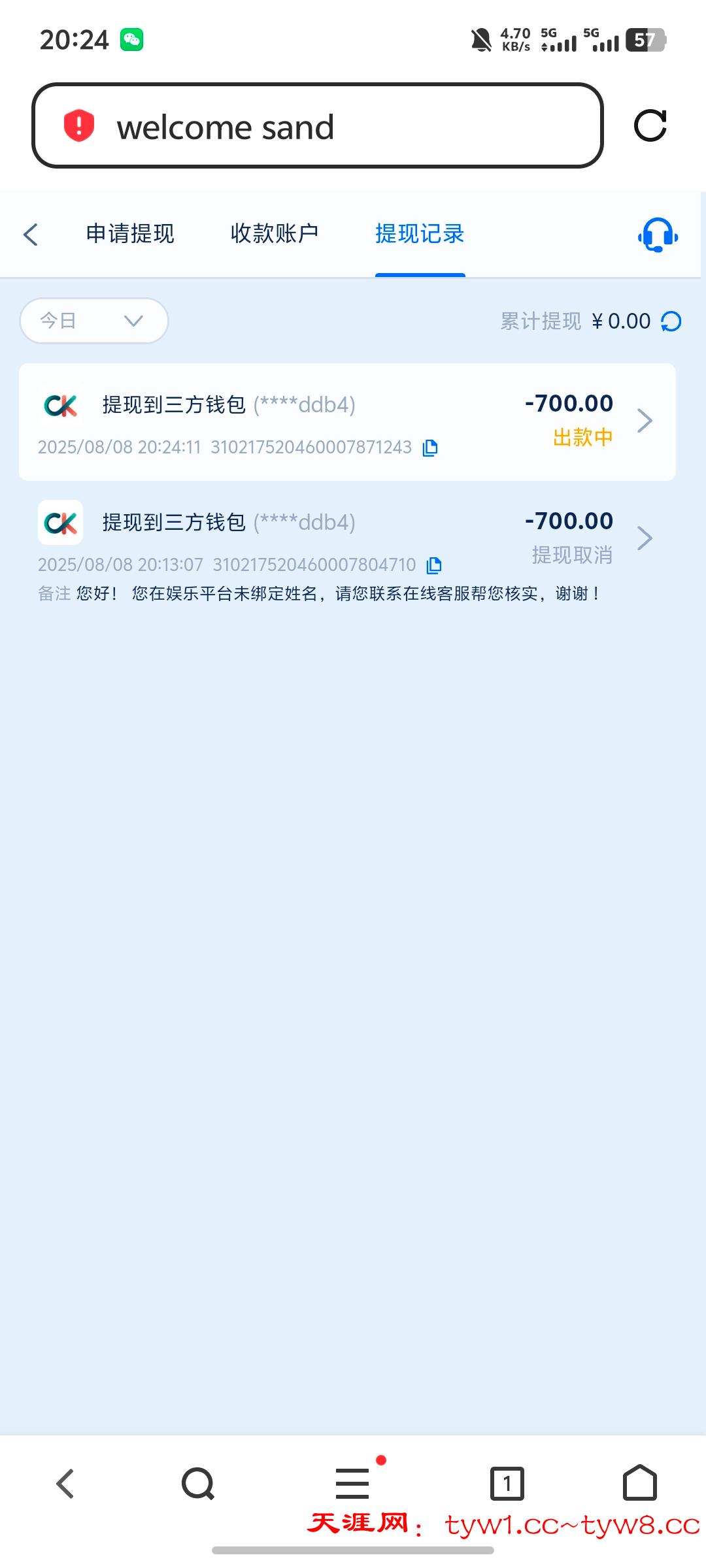Go back using the header arrow
This screenshot has height=1568, width=706.
click(x=31, y=235)
